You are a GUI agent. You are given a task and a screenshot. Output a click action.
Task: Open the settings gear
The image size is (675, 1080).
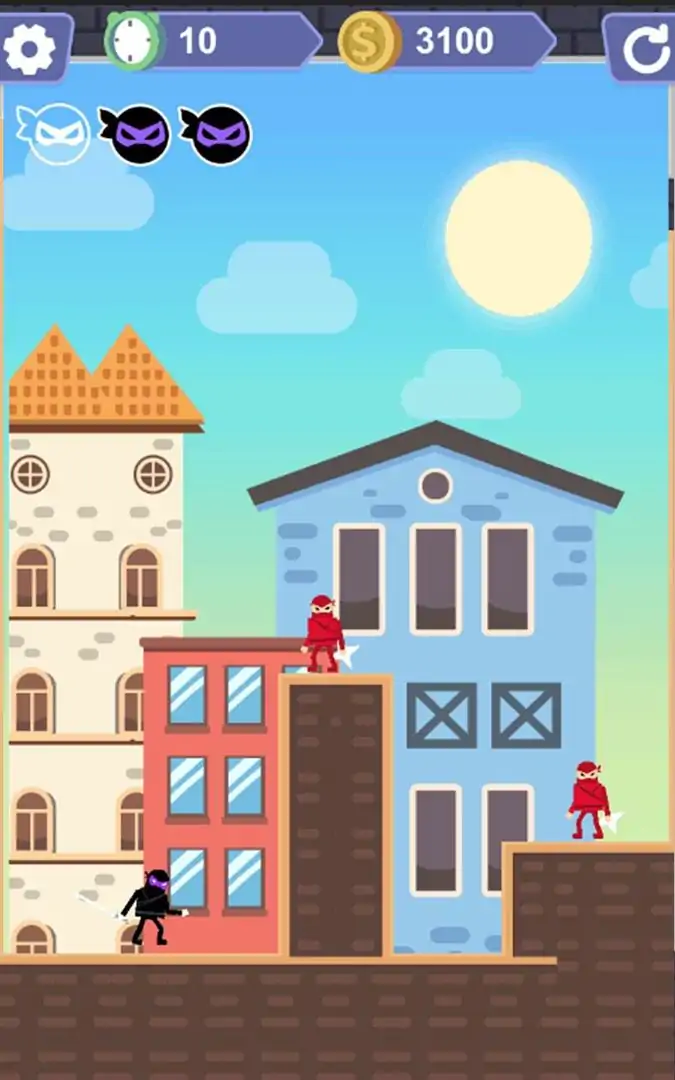(28, 47)
